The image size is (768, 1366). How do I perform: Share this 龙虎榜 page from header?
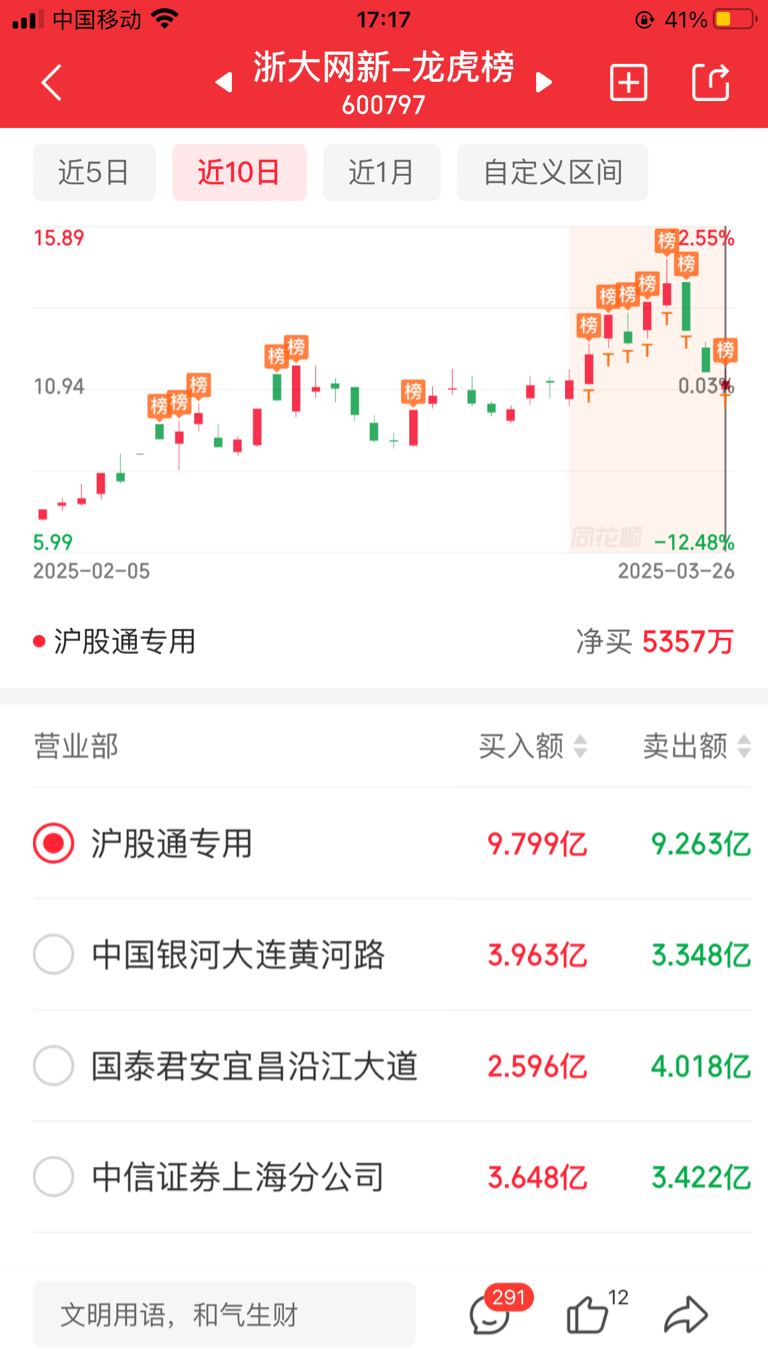(x=710, y=83)
